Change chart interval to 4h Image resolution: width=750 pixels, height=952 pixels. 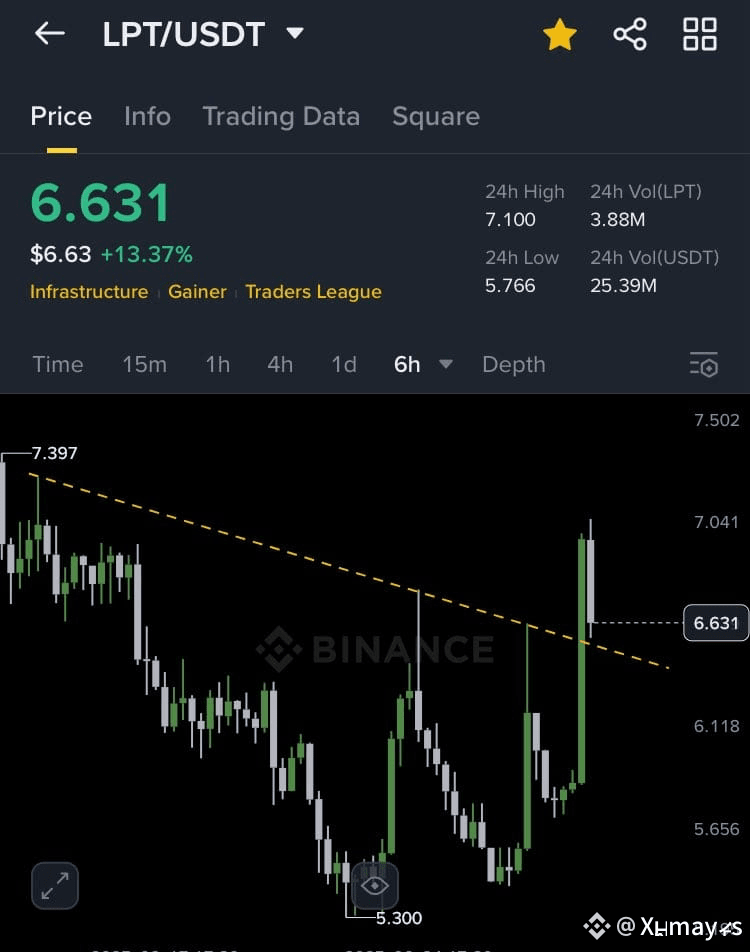[280, 364]
